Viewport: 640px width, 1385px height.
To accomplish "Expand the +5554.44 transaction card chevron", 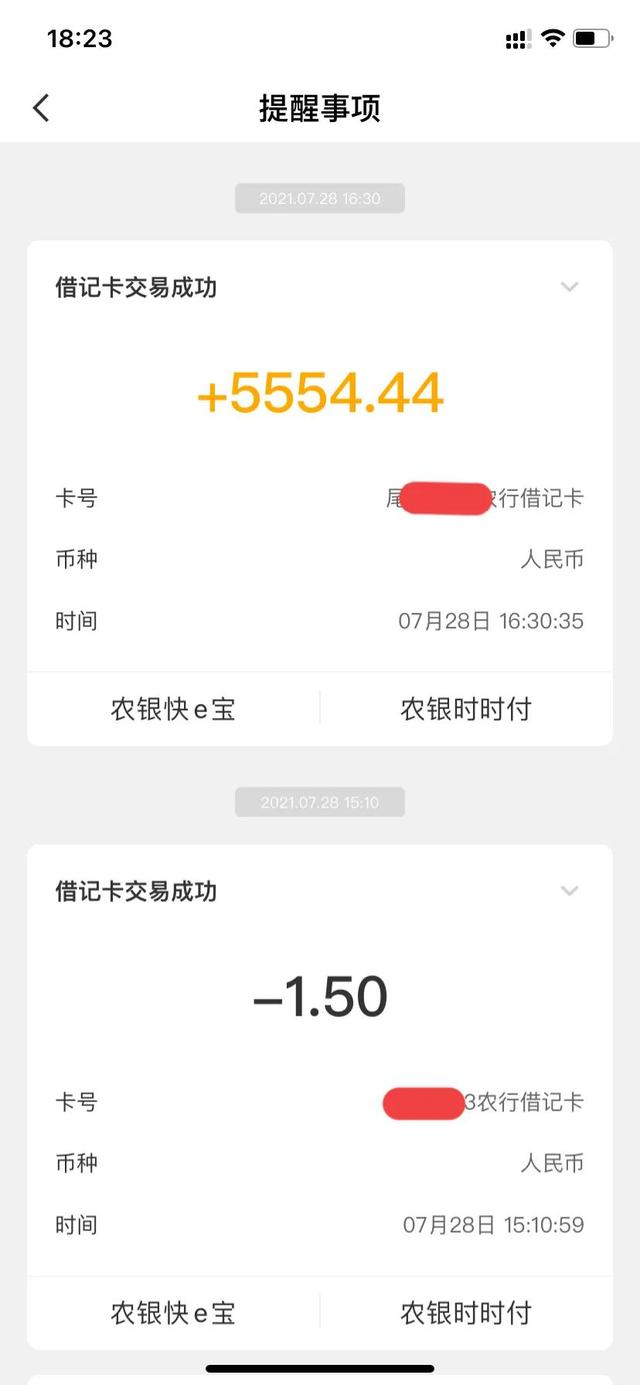I will click(x=570, y=288).
